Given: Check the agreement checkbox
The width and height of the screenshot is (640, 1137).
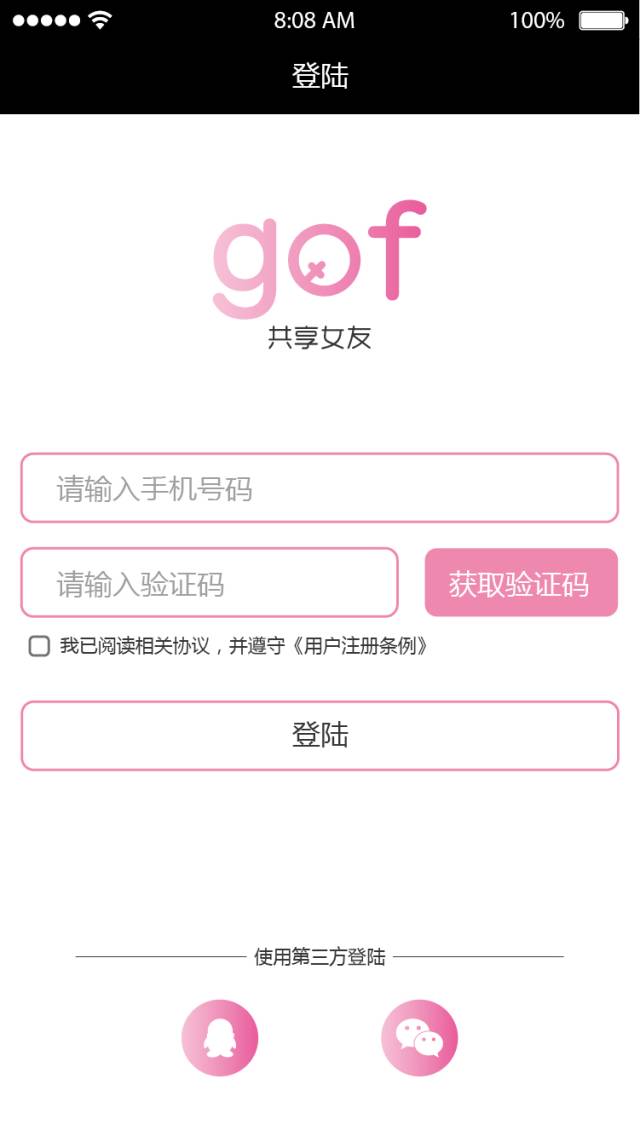Looking at the screenshot, I should point(39,646).
